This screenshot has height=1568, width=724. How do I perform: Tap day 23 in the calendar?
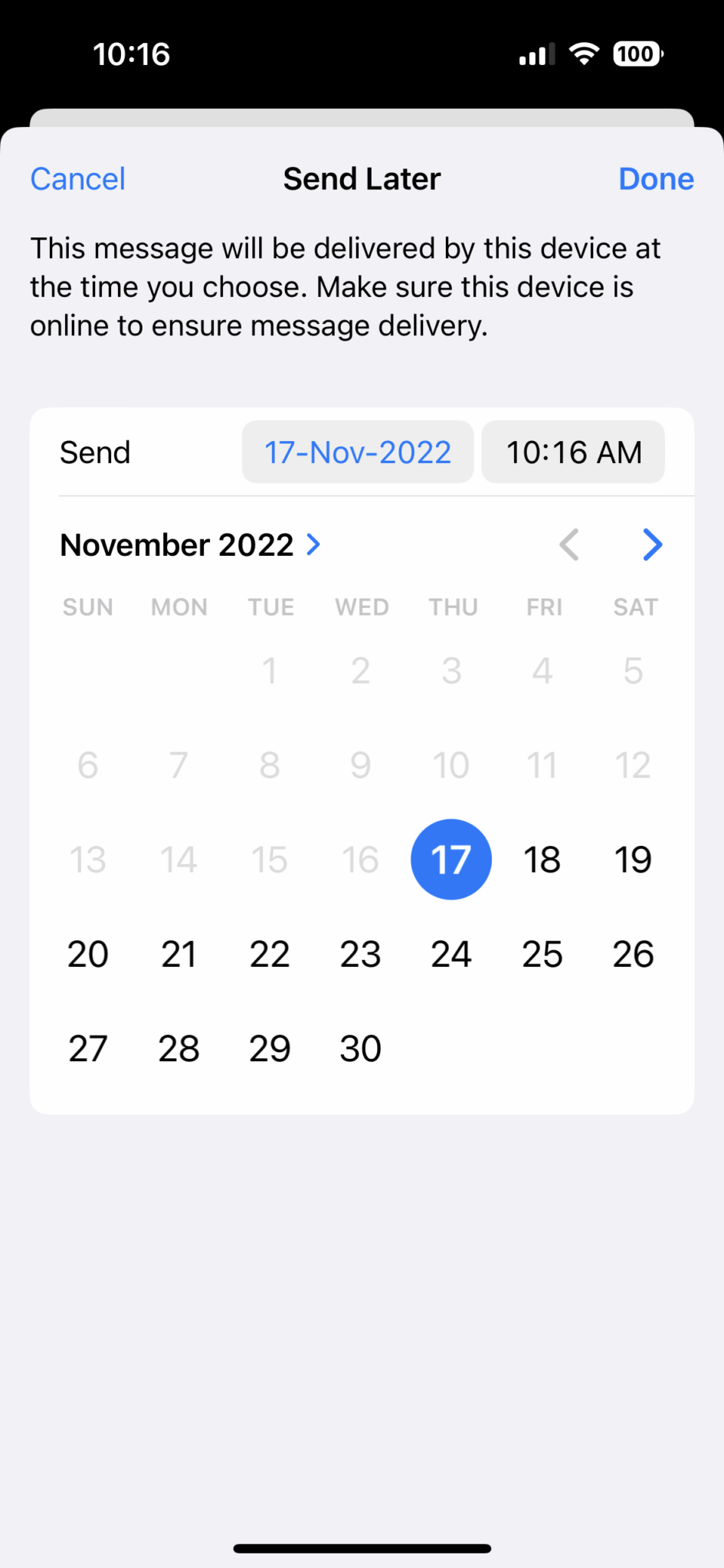(x=361, y=954)
